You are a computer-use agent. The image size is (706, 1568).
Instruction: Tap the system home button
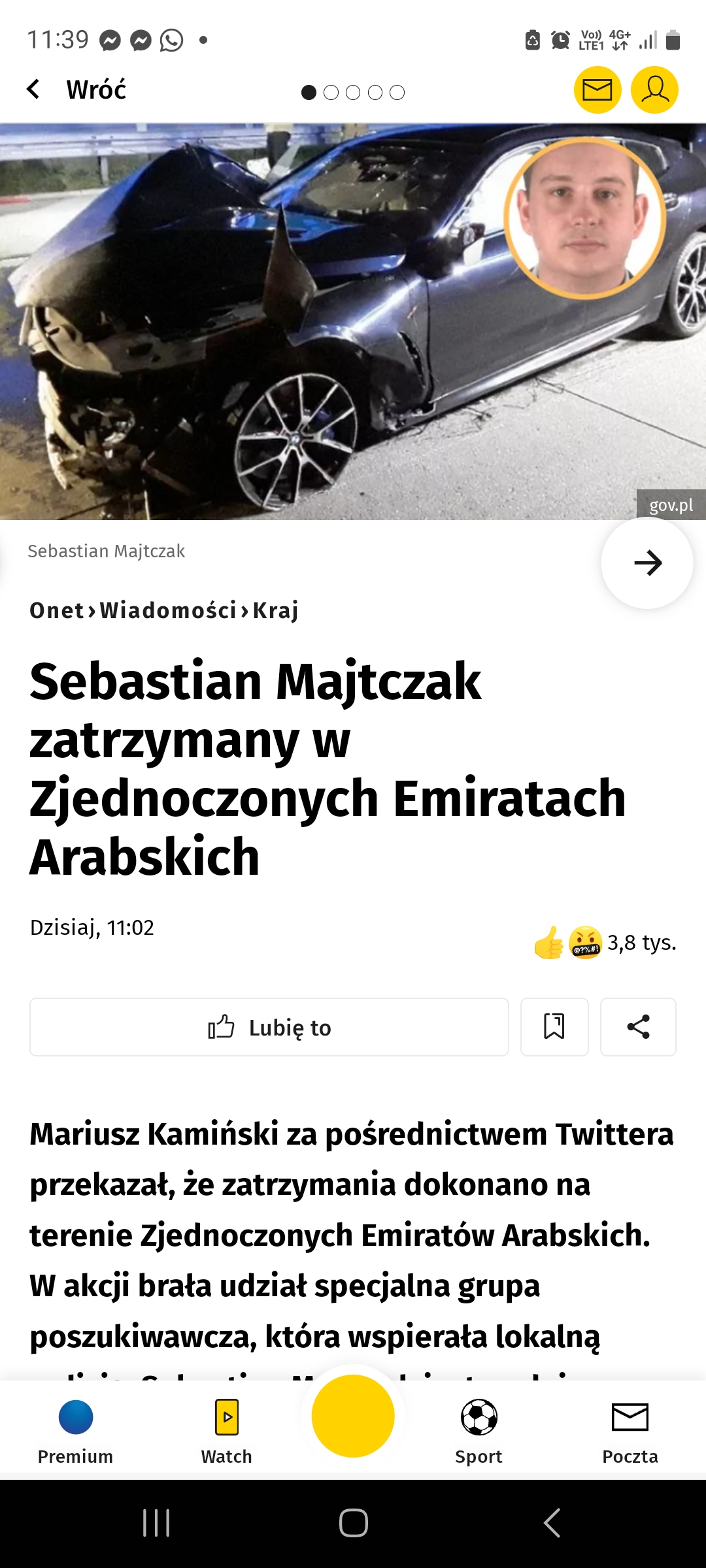click(x=353, y=1523)
